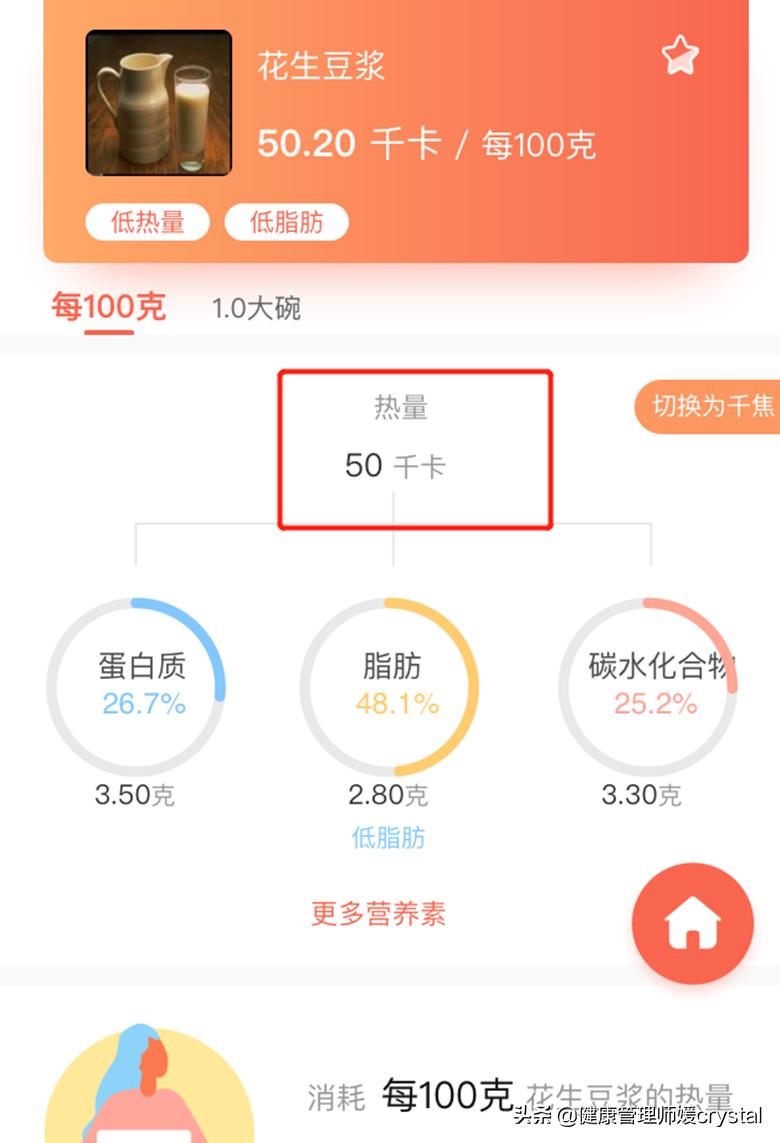Viewport: 780px width, 1143px height.
Task: Open the home button at bottom right
Action: (x=693, y=923)
